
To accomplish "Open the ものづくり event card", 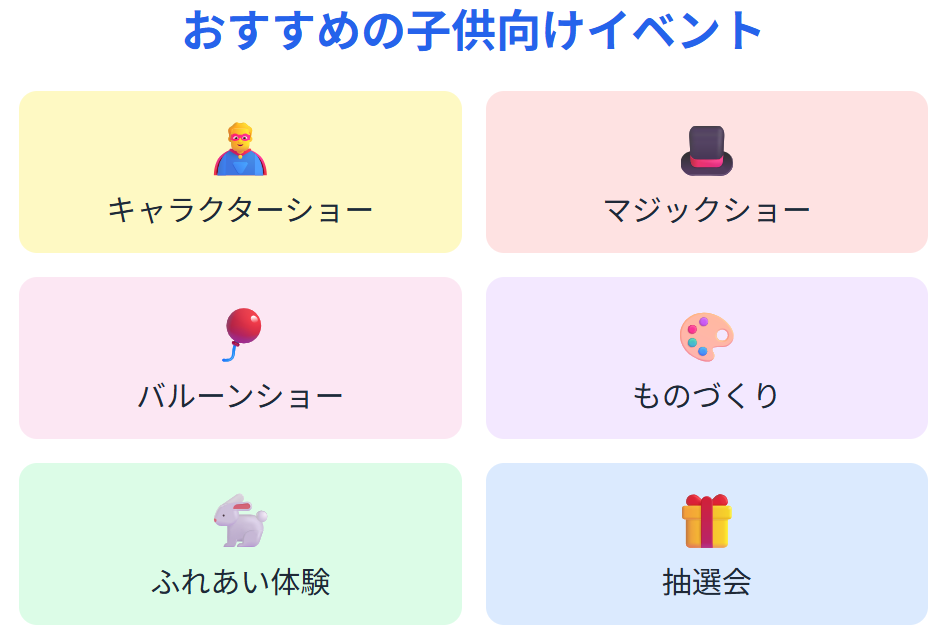I will [706, 358].
